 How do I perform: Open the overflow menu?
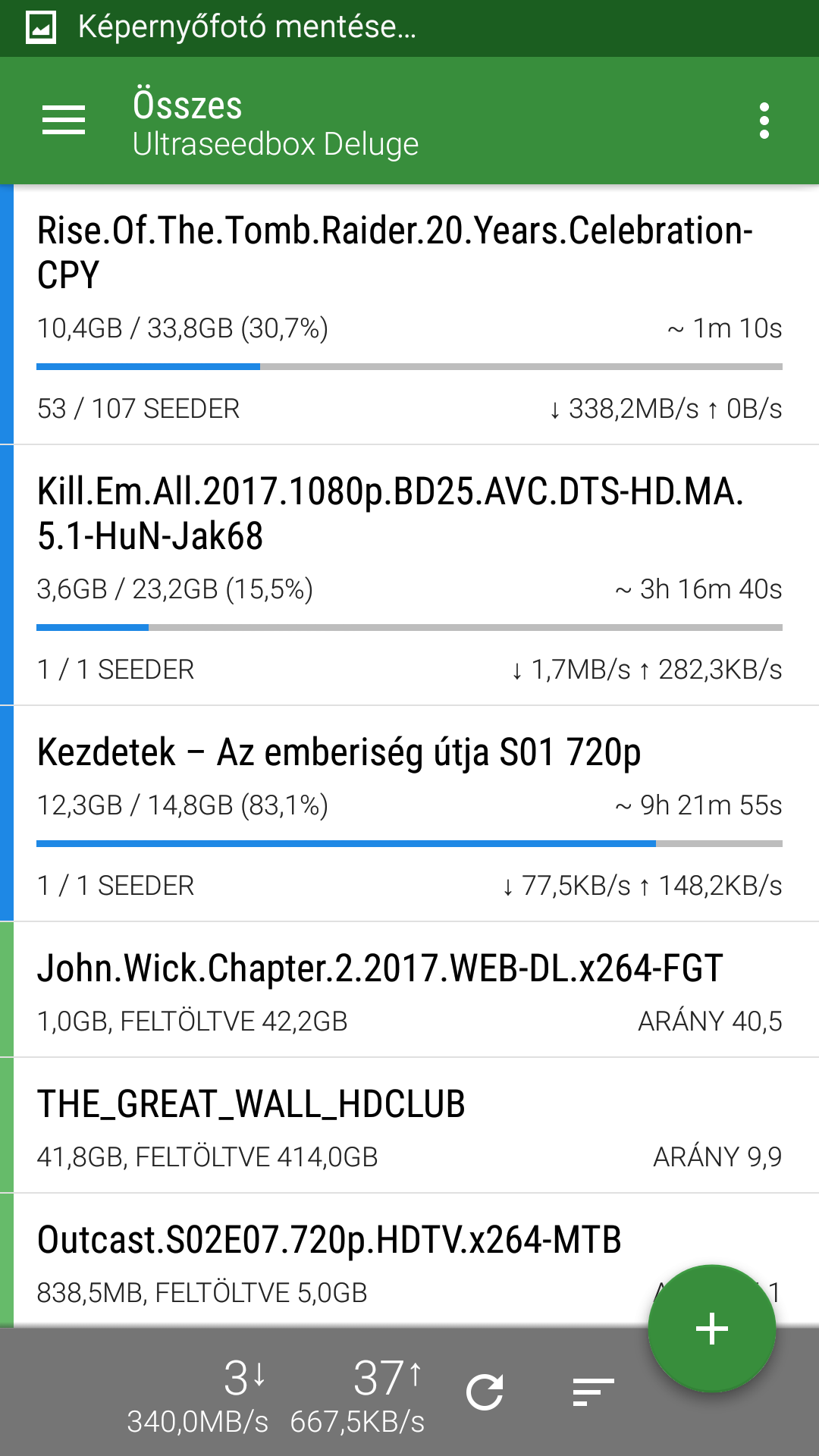pos(764,121)
